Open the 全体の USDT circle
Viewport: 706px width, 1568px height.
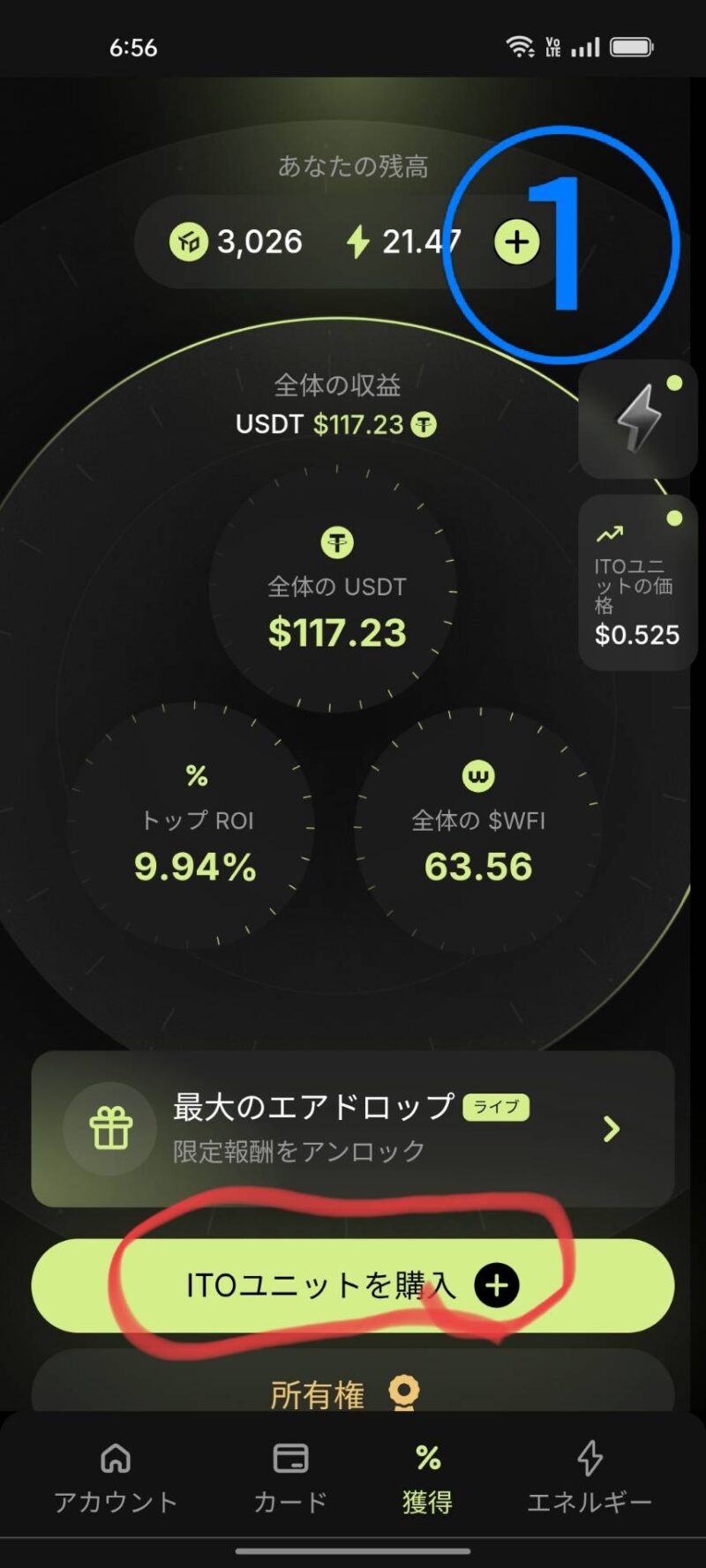point(337,589)
